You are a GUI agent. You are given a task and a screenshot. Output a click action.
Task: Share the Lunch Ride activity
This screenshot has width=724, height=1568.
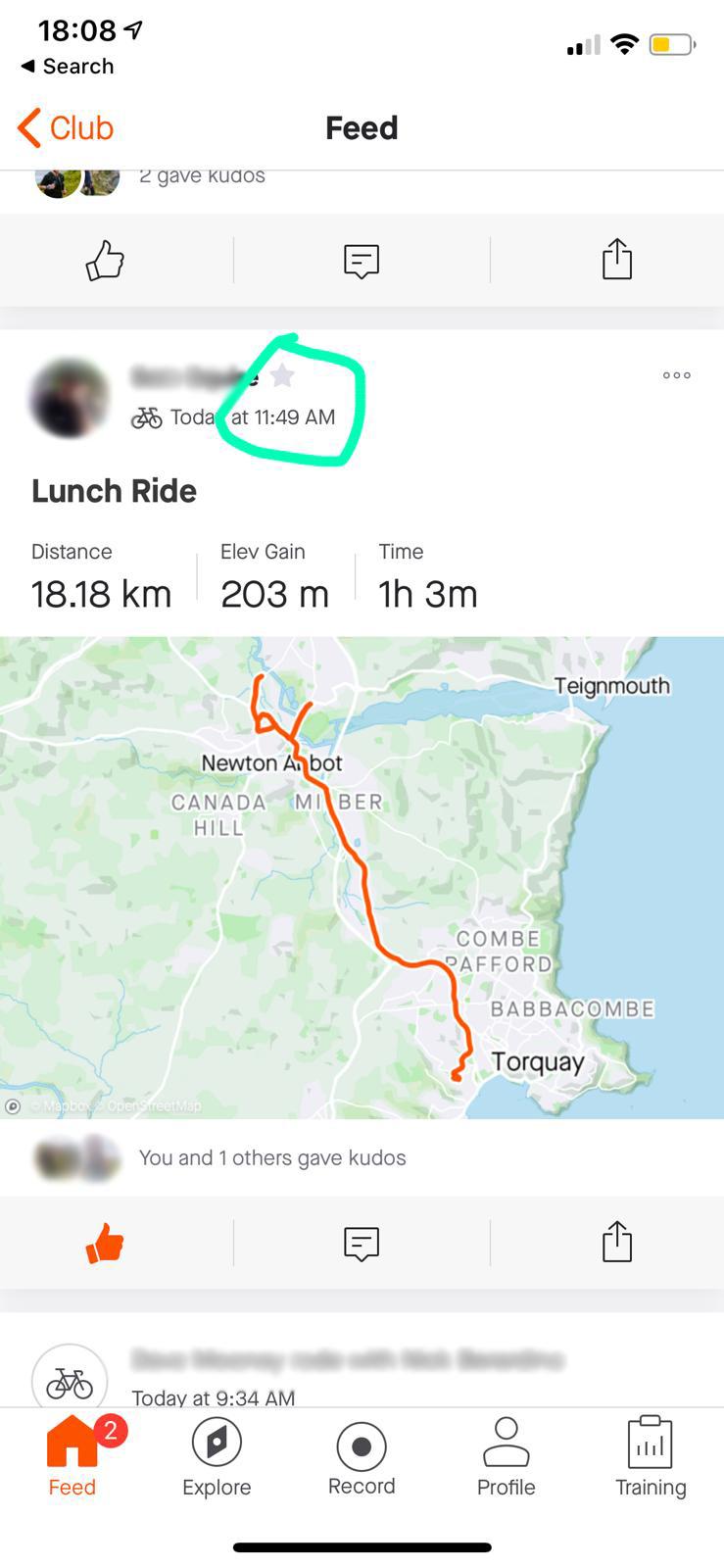click(x=617, y=1242)
